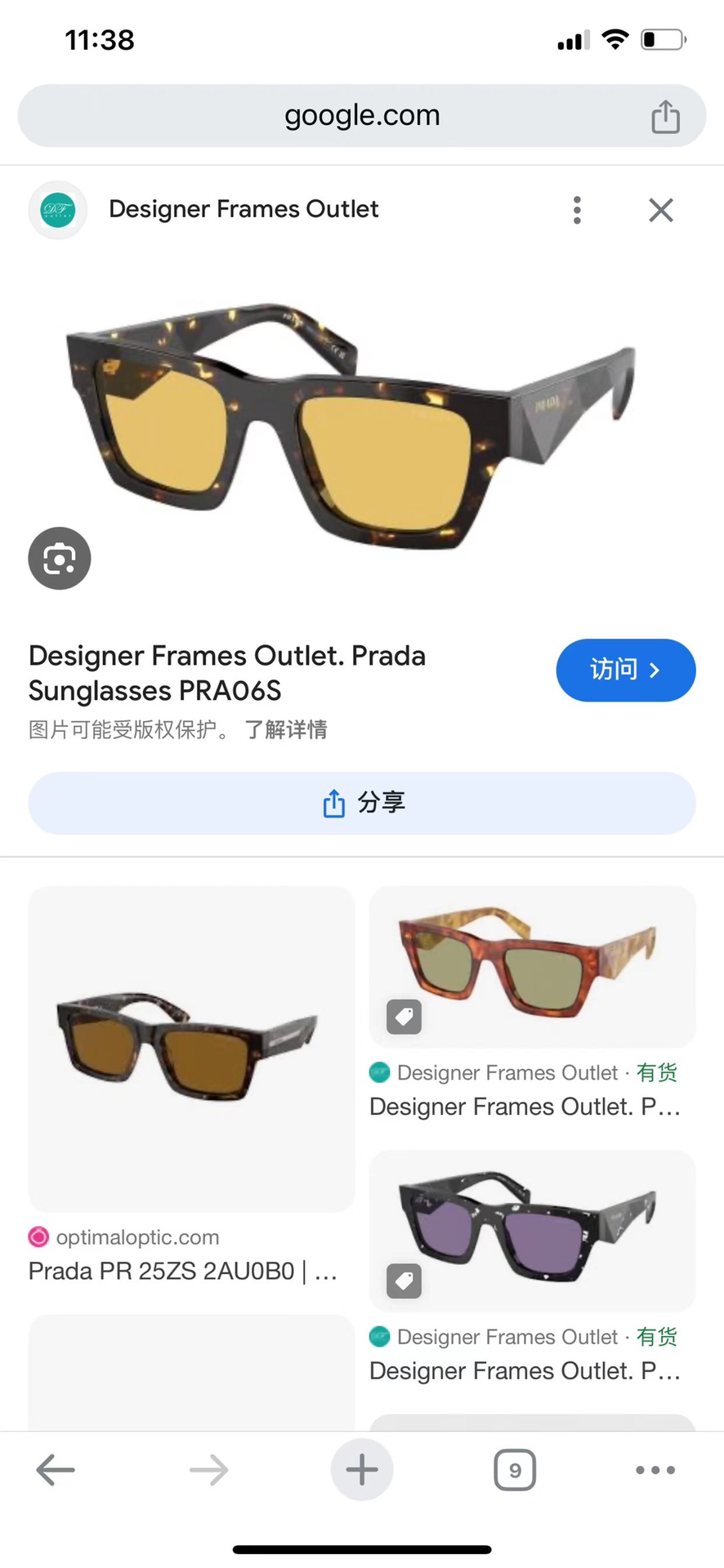This screenshot has height=1568, width=724.
Task: Close the image preview panel
Action: pos(660,210)
